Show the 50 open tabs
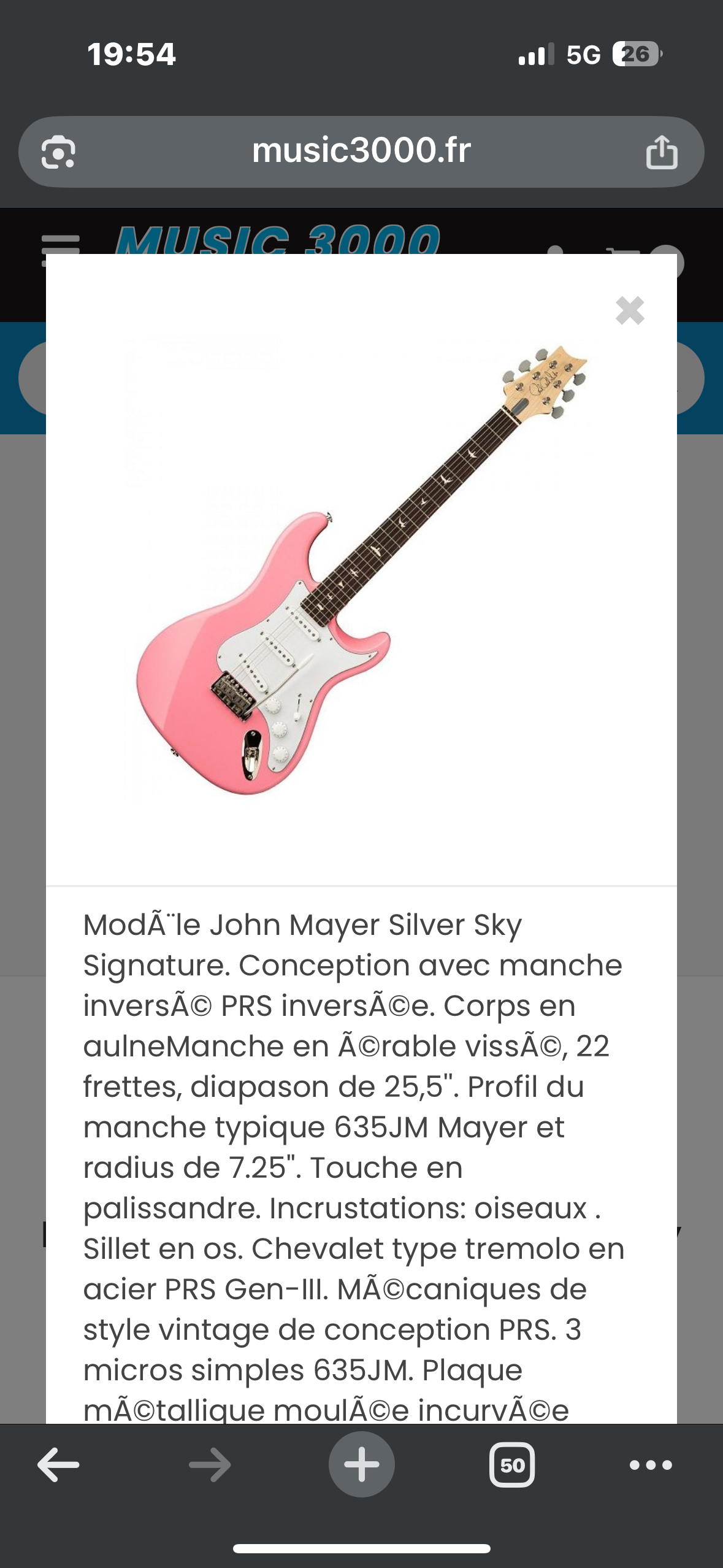Viewport: 723px width, 1568px height. (512, 1465)
